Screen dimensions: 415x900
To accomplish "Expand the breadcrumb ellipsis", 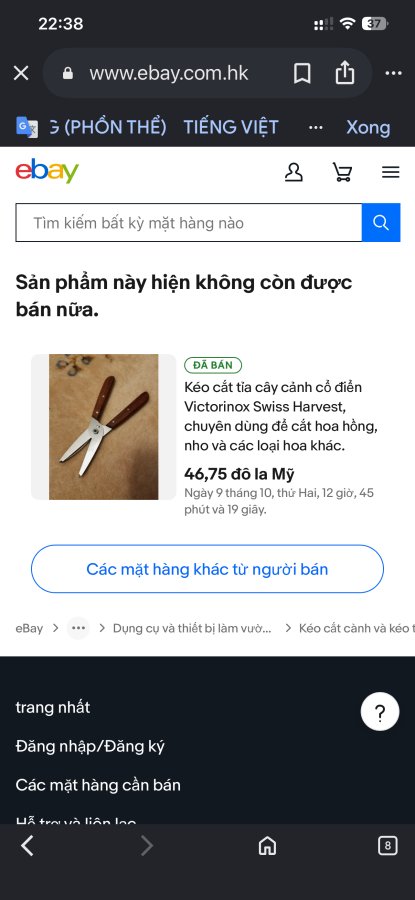I will (79, 628).
